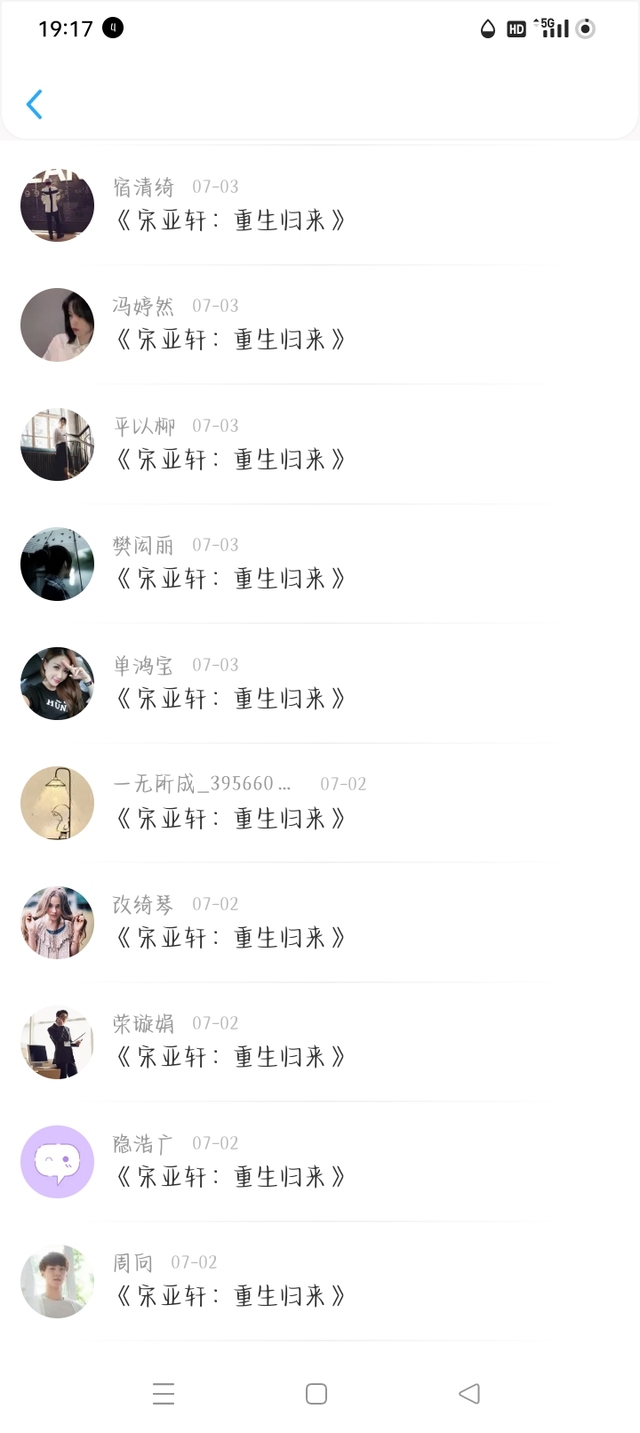The height and width of the screenshot is (1433, 640).
Task: Open 樊闳丽's list item
Action: tap(320, 564)
